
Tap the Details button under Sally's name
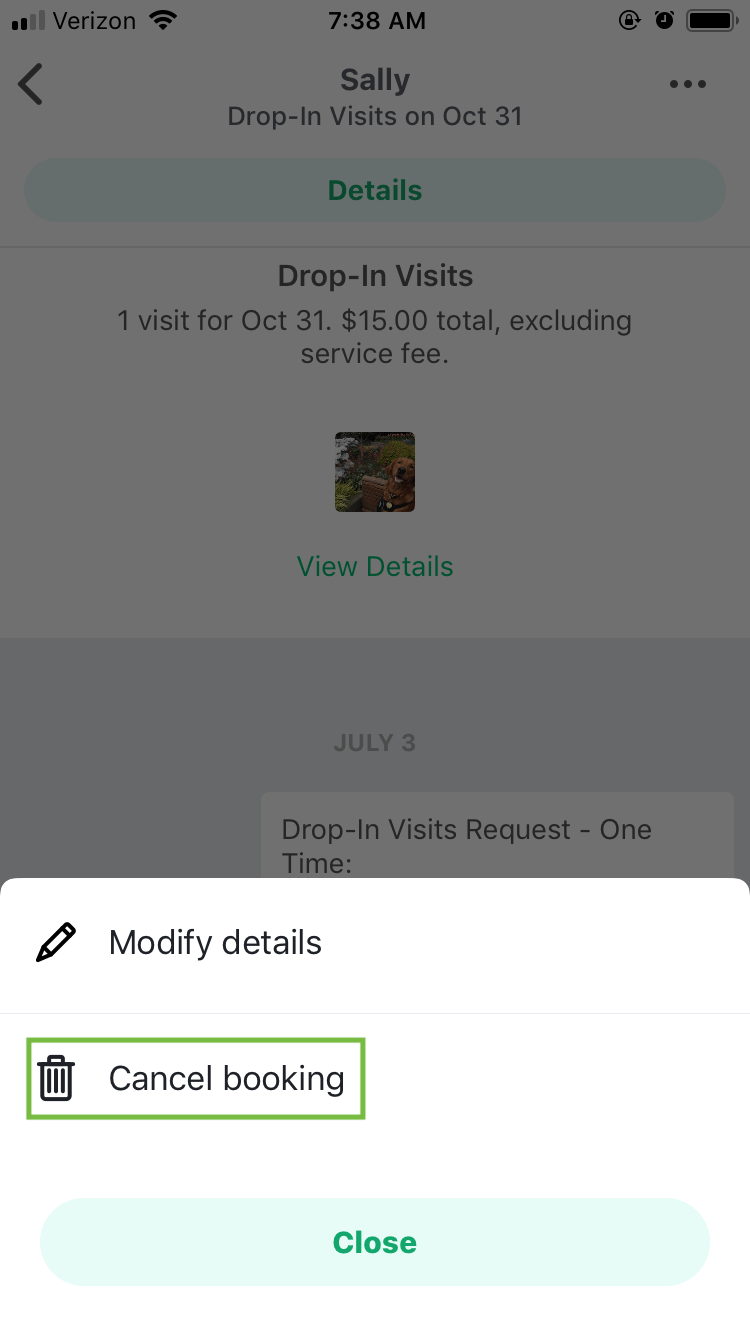pyautogui.click(x=374, y=189)
